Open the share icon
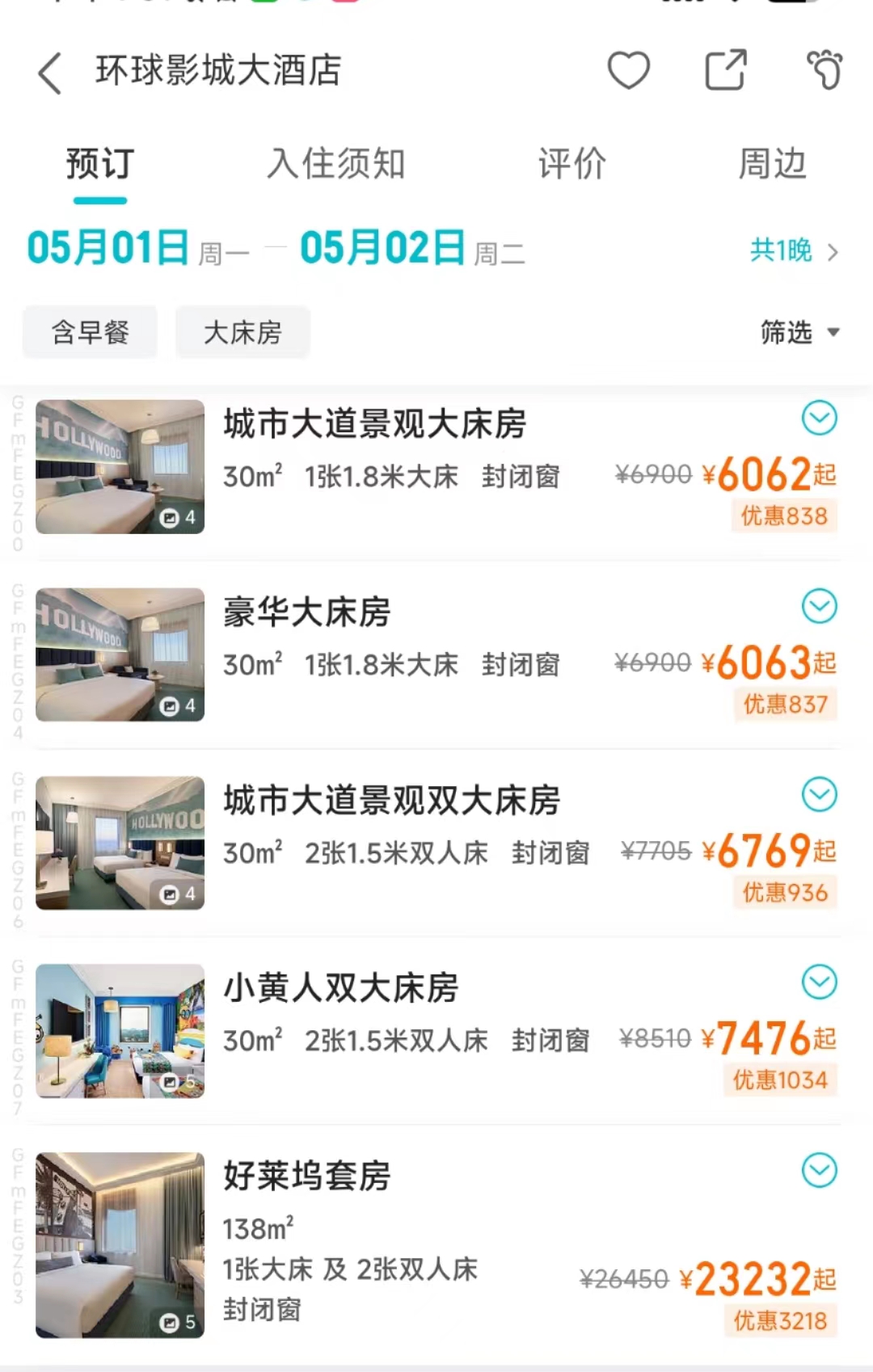The width and height of the screenshot is (873, 1372). [725, 72]
